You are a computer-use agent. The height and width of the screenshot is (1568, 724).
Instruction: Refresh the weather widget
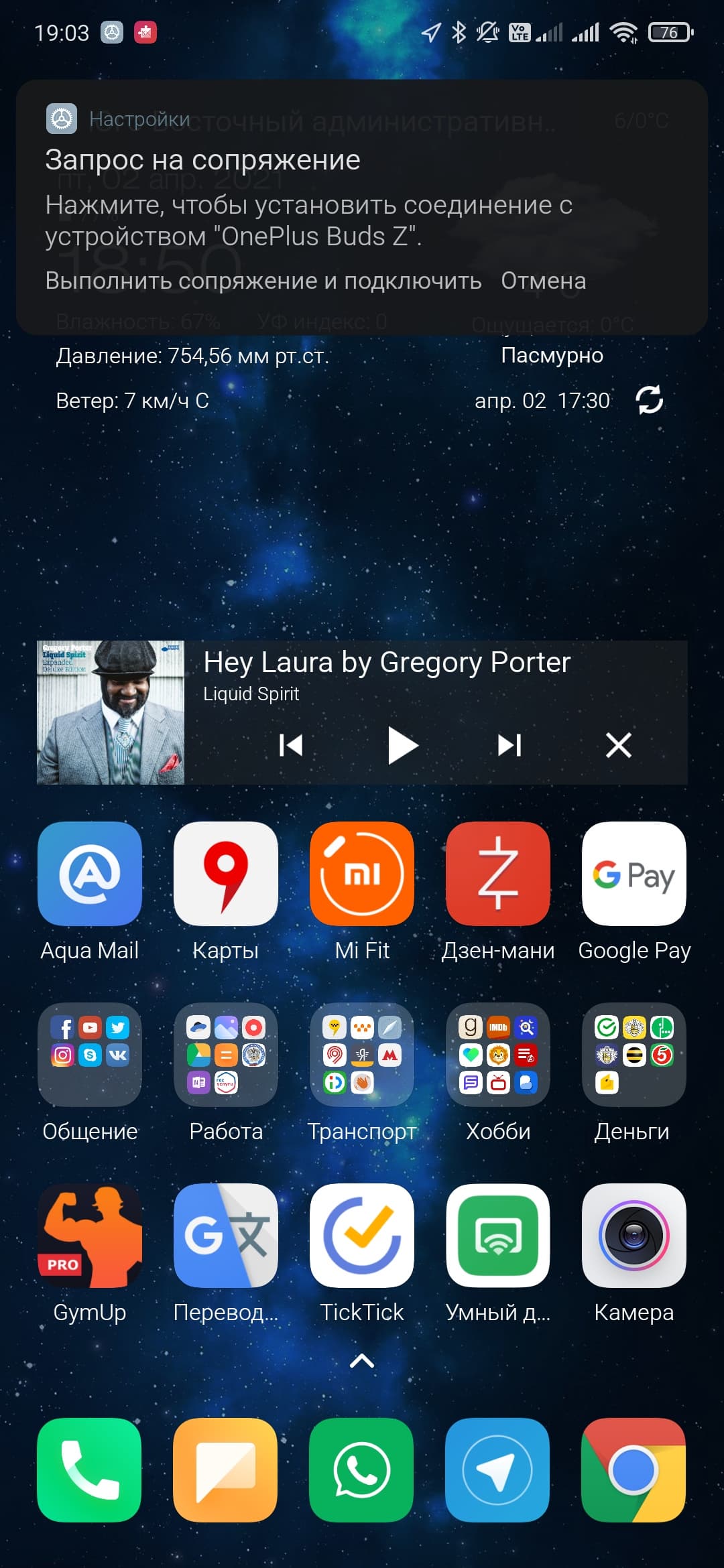(x=650, y=400)
